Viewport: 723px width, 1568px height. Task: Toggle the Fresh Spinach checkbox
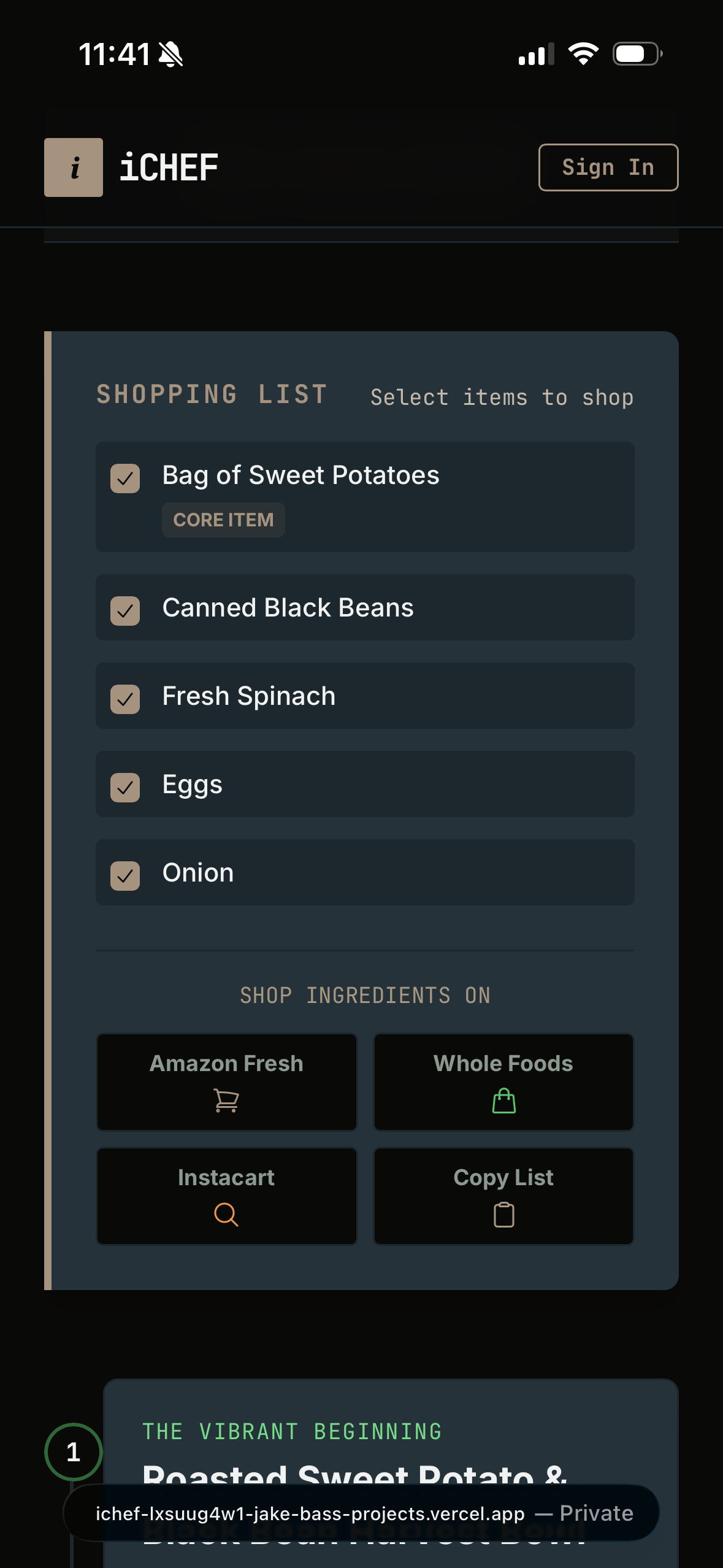(125, 699)
